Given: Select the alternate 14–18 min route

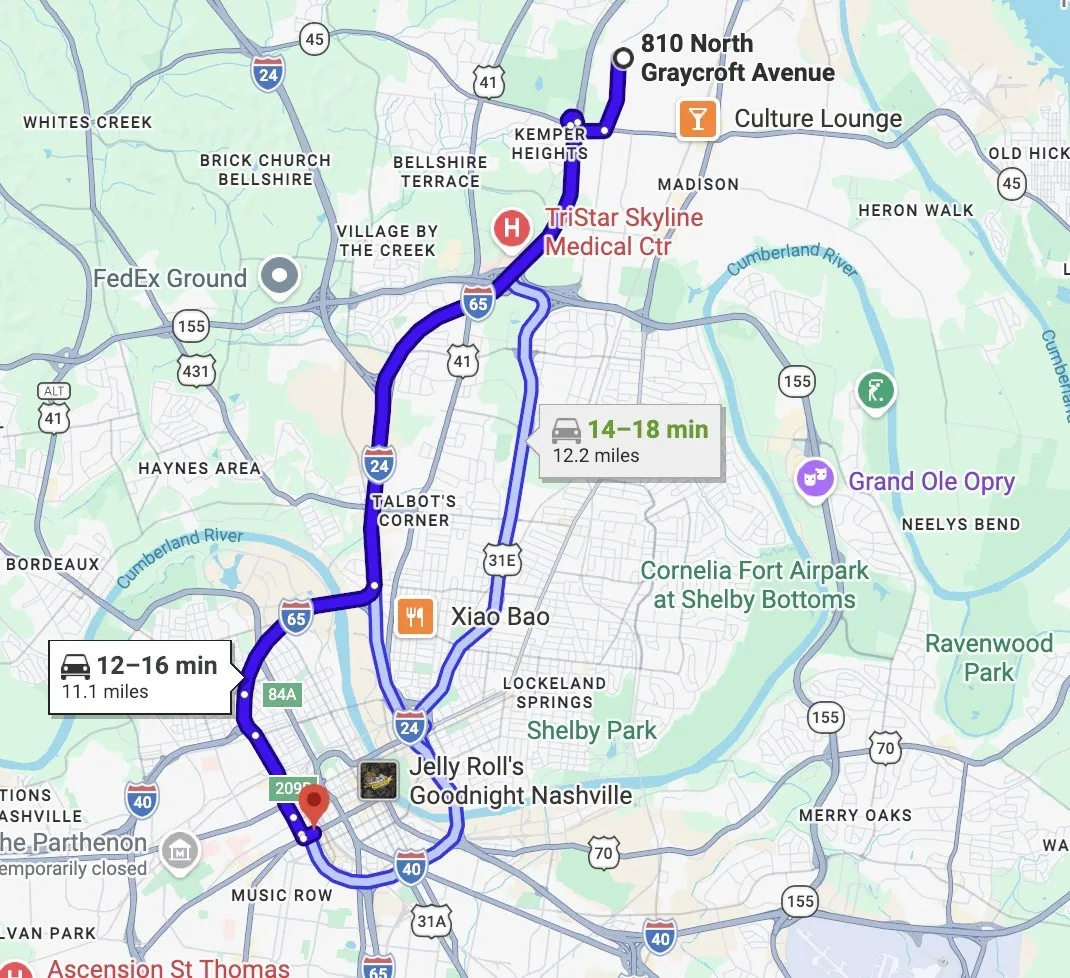Looking at the screenshot, I should pyautogui.click(x=631, y=441).
